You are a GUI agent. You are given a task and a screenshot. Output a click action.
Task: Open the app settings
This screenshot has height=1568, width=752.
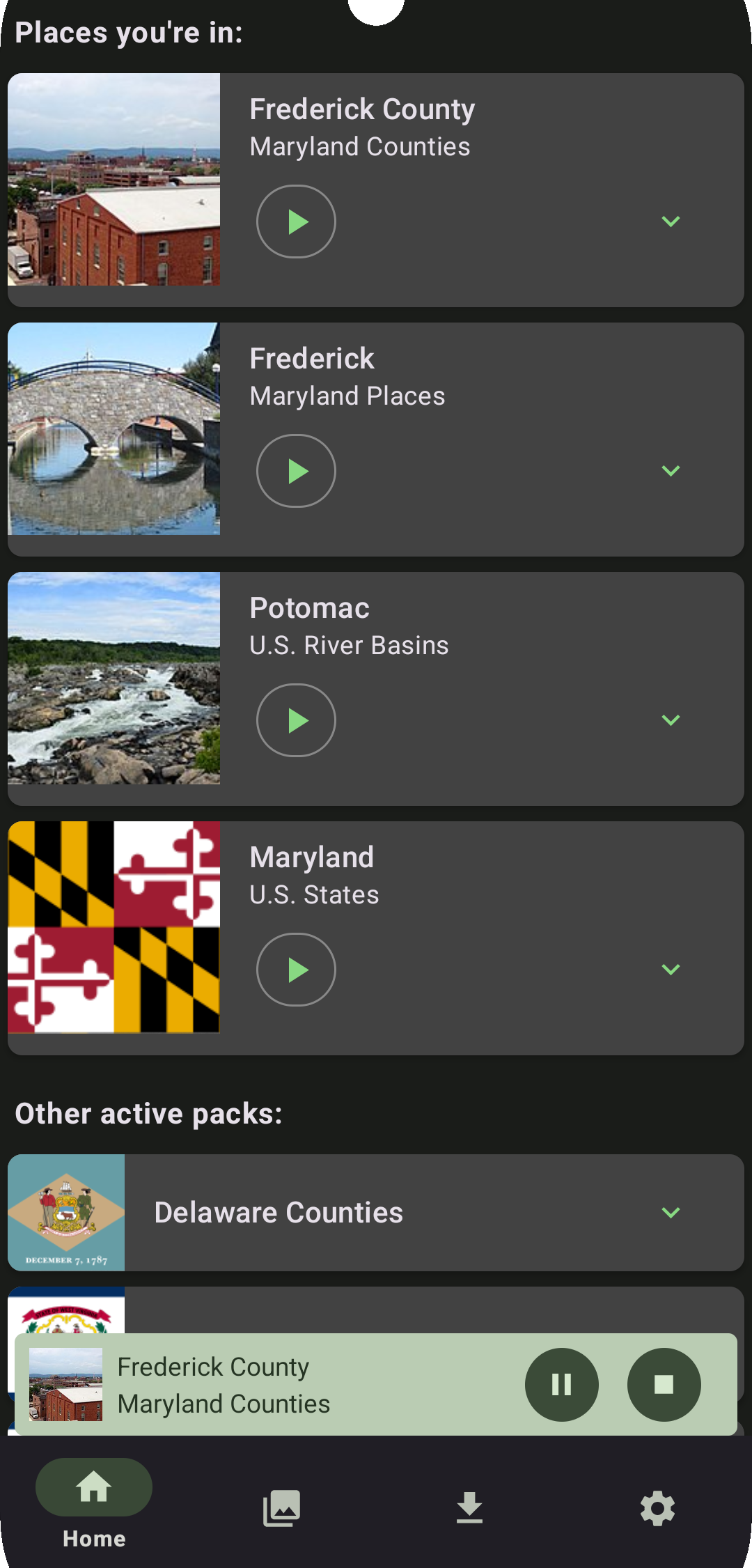click(x=657, y=1508)
